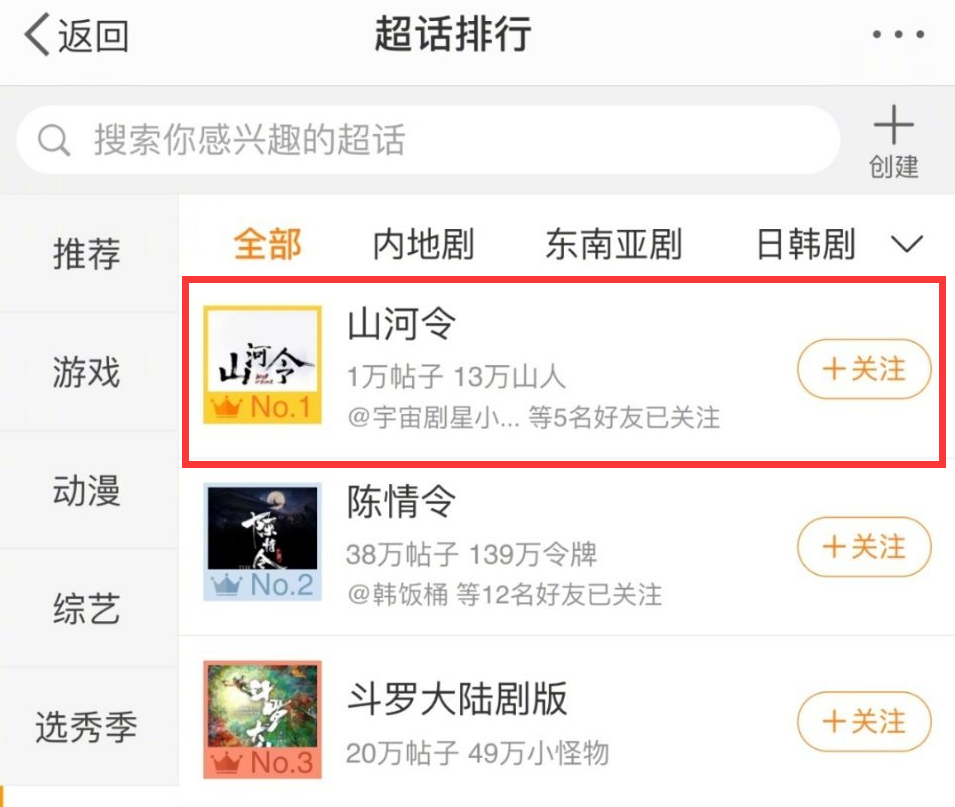955x807 pixels.
Task: Follow the 山河令 super topic
Action: (864, 370)
